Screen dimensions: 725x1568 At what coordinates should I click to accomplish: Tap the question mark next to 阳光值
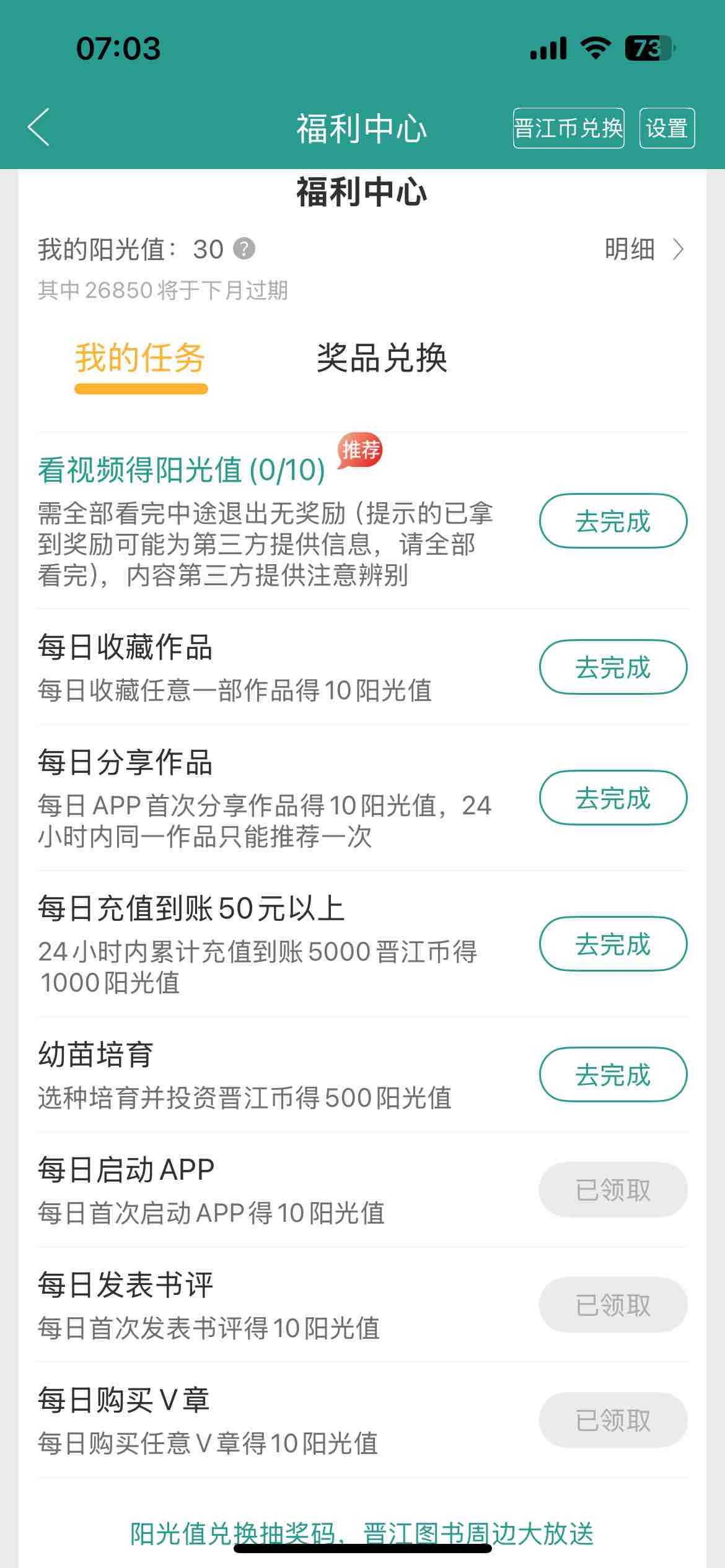pos(244,249)
